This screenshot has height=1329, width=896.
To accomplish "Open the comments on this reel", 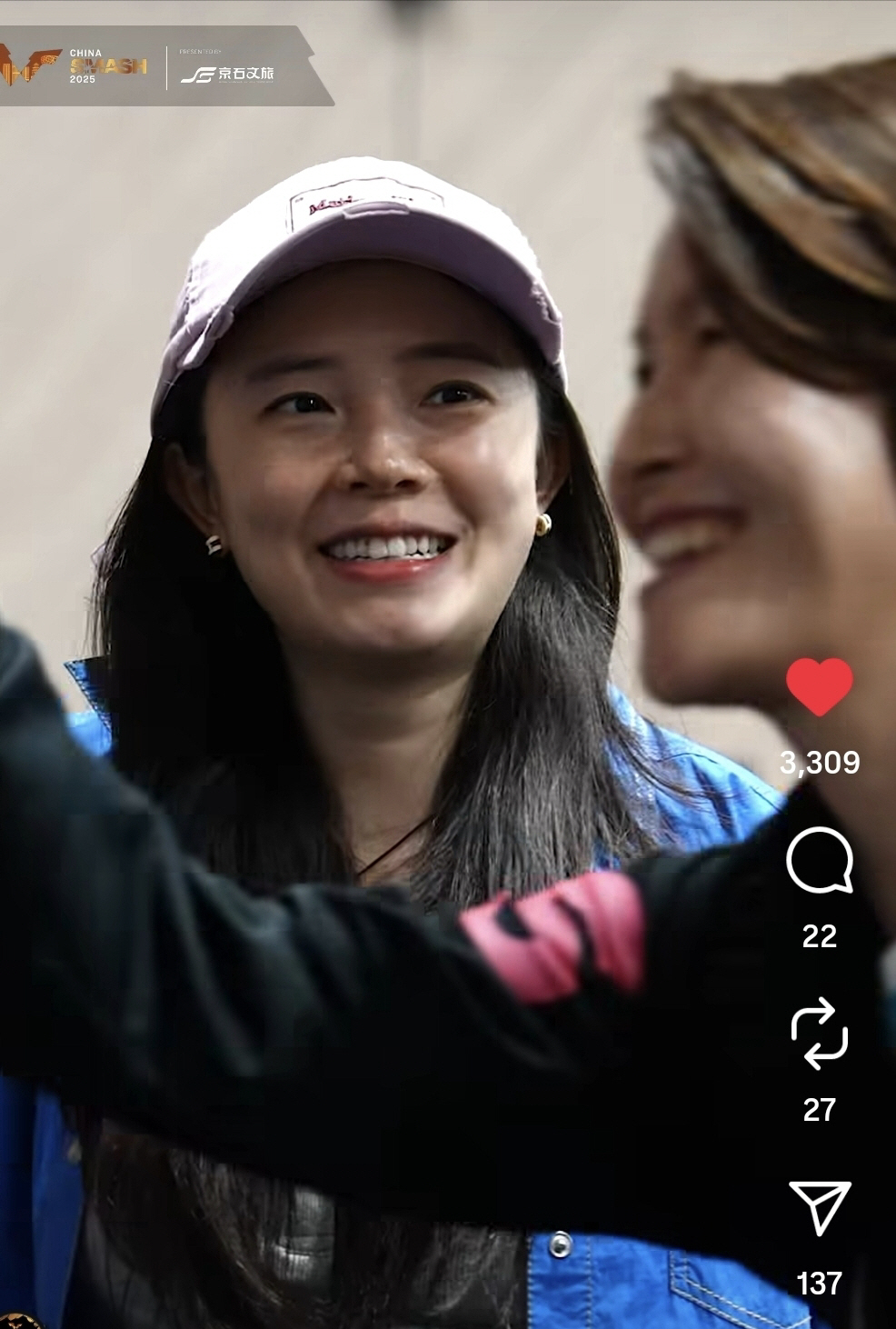I will click(x=819, y=860).
